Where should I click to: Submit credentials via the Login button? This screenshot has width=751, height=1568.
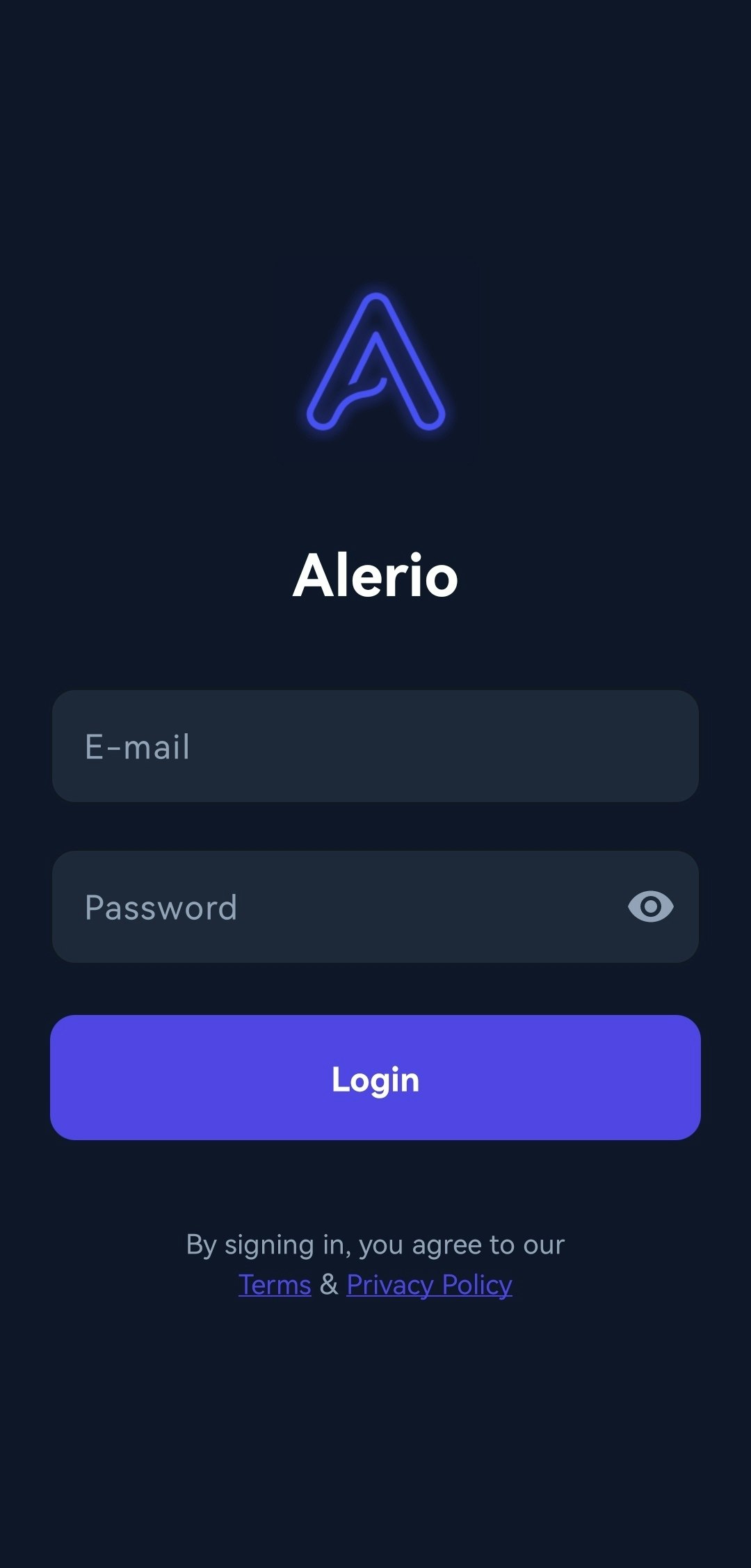pos(375,1078)
